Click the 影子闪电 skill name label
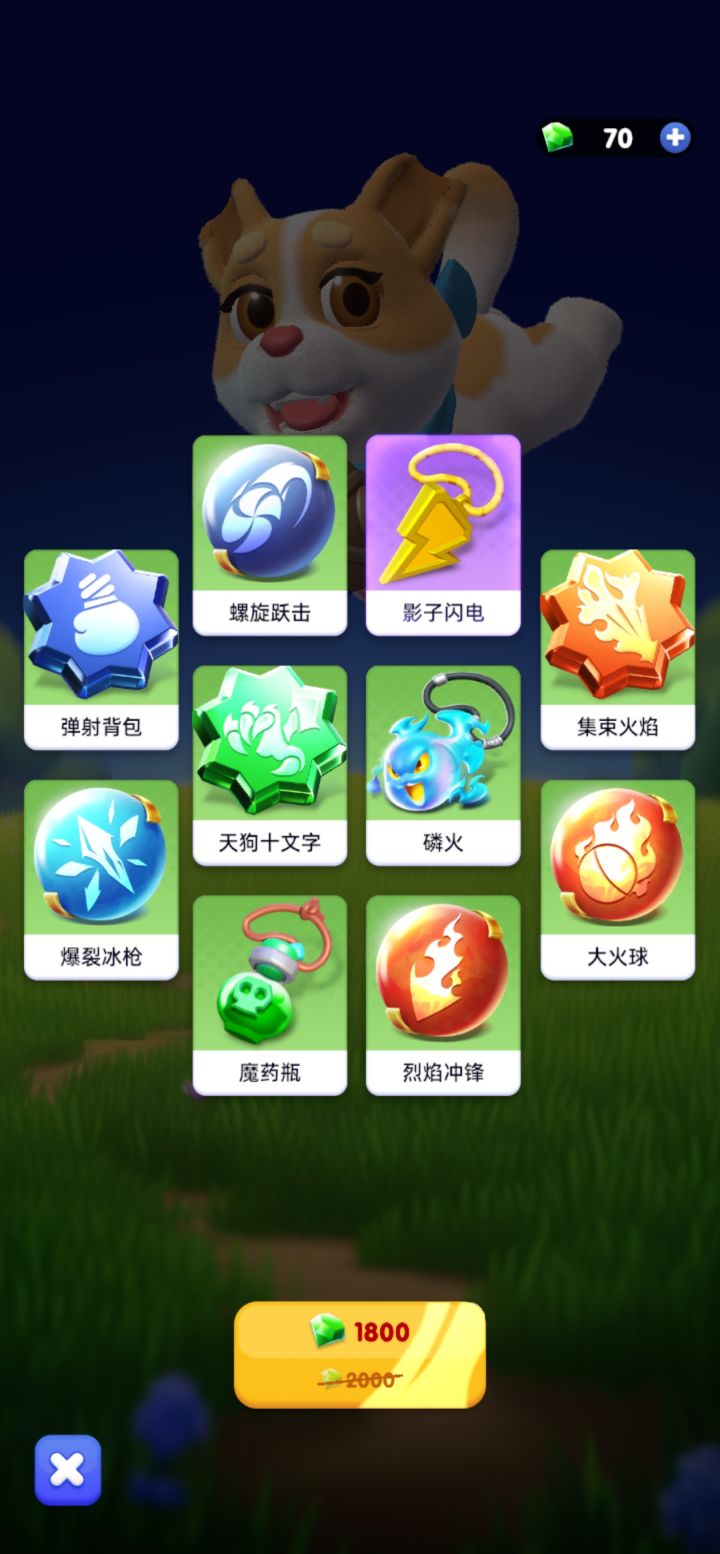Viewport: 720px width, 1554px height. coord(443,615)
